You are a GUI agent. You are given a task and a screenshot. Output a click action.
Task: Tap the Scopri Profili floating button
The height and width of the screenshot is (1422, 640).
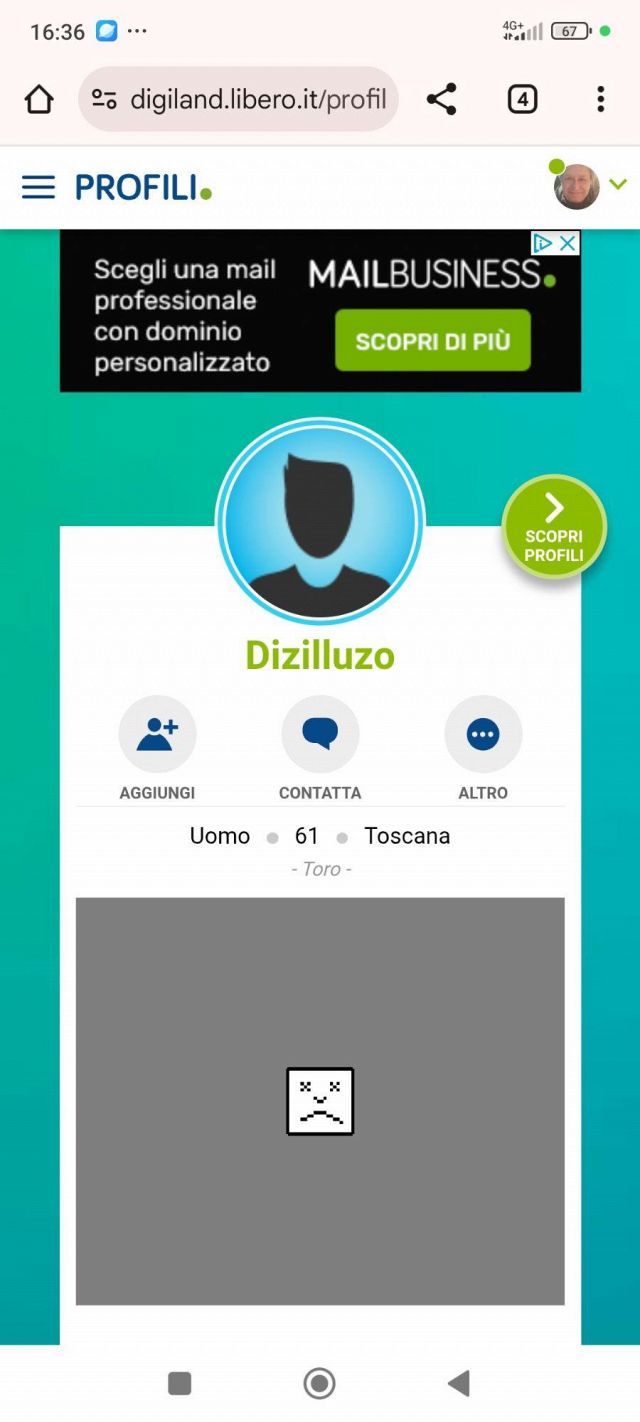[554, 526]
